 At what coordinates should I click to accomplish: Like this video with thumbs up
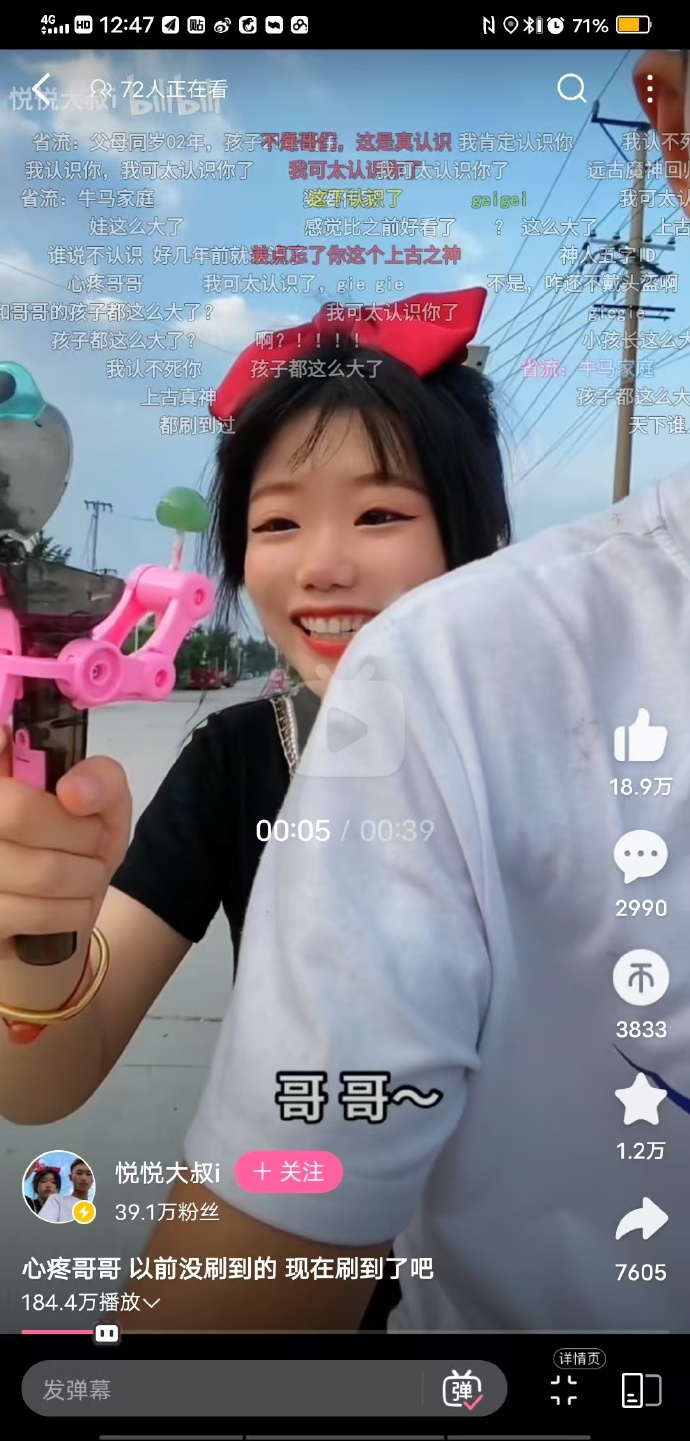point(640,738)
